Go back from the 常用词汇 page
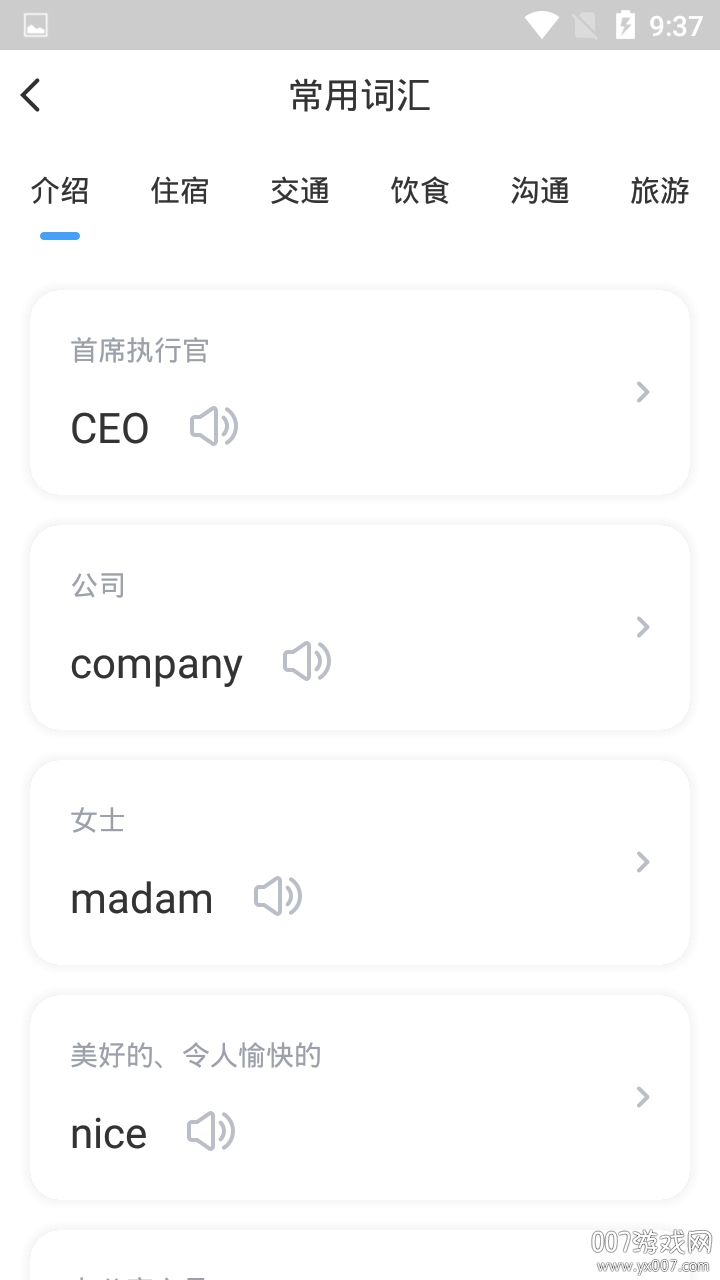This screenshot has height=1280, width=720. click(31, 96)
